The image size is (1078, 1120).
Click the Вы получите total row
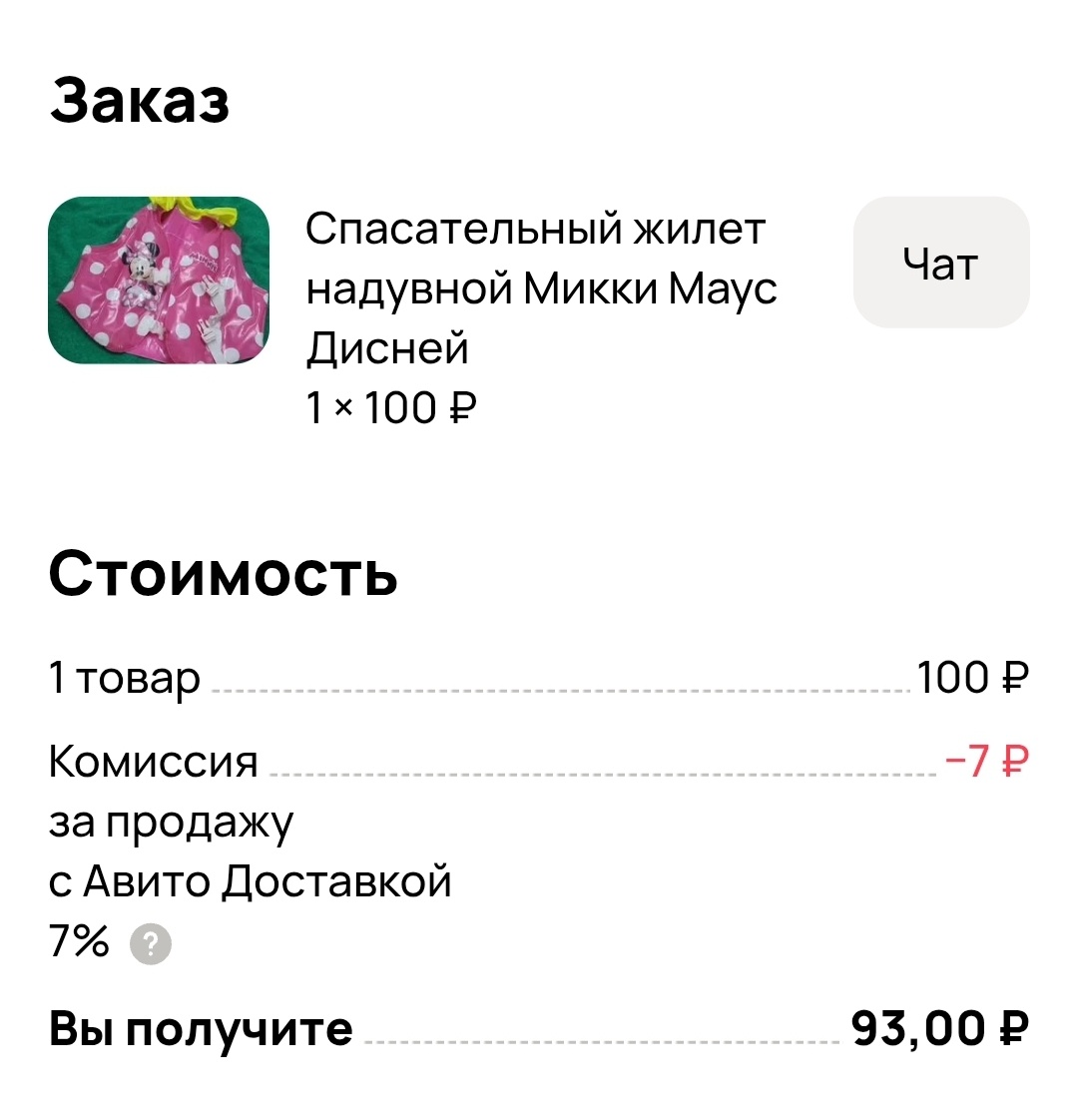[200, 1028]
